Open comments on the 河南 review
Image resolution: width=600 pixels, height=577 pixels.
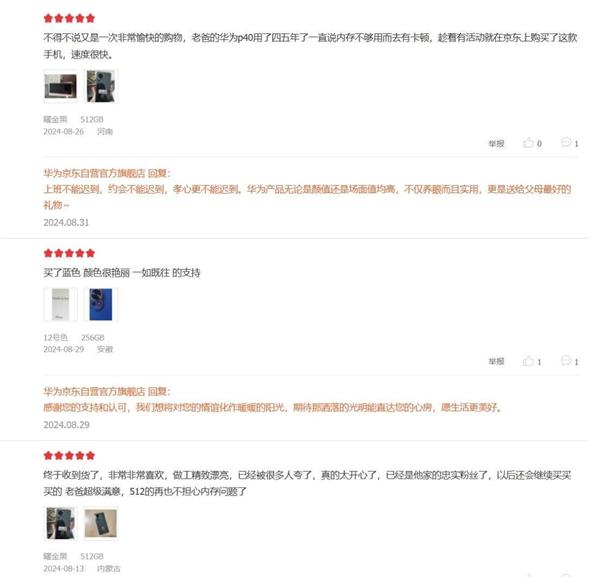coord(569,144)
